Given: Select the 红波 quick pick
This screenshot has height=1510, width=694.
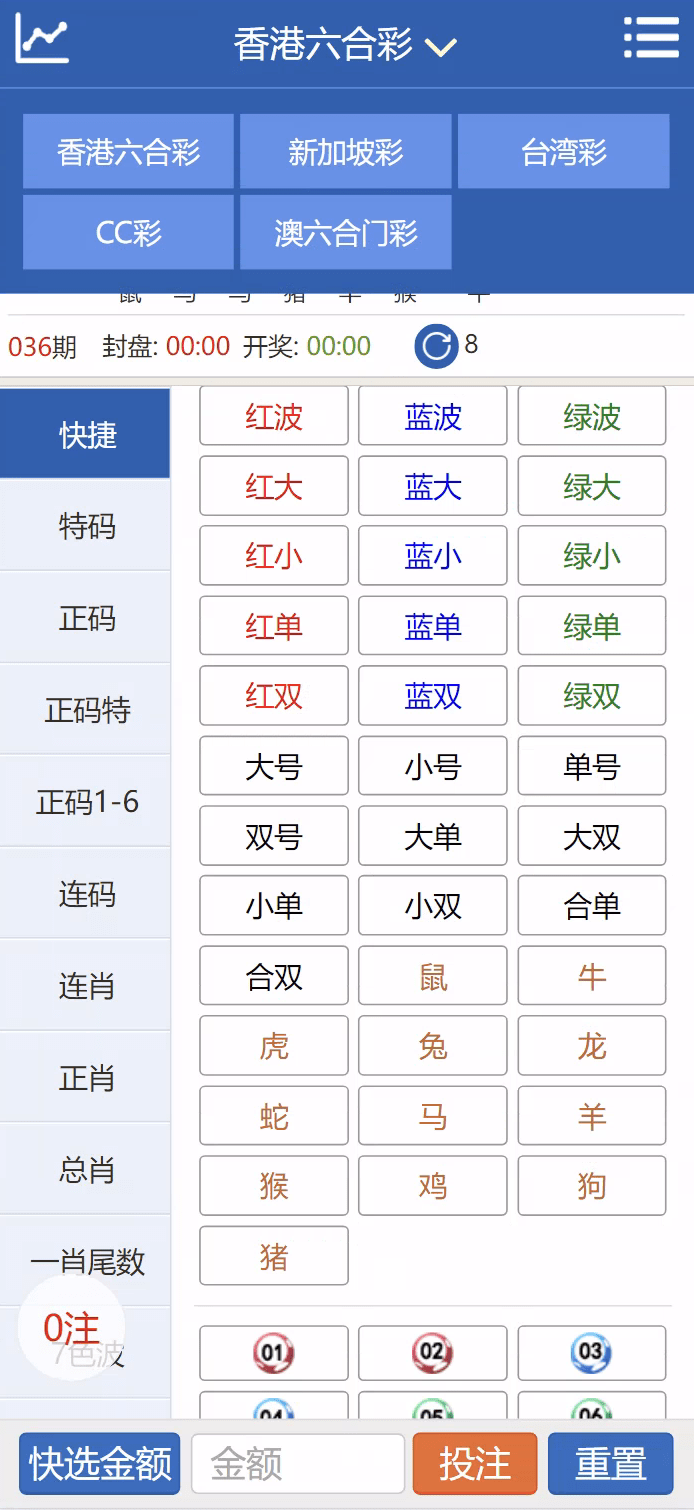Looking at the screenshot, I should (274, 416).
